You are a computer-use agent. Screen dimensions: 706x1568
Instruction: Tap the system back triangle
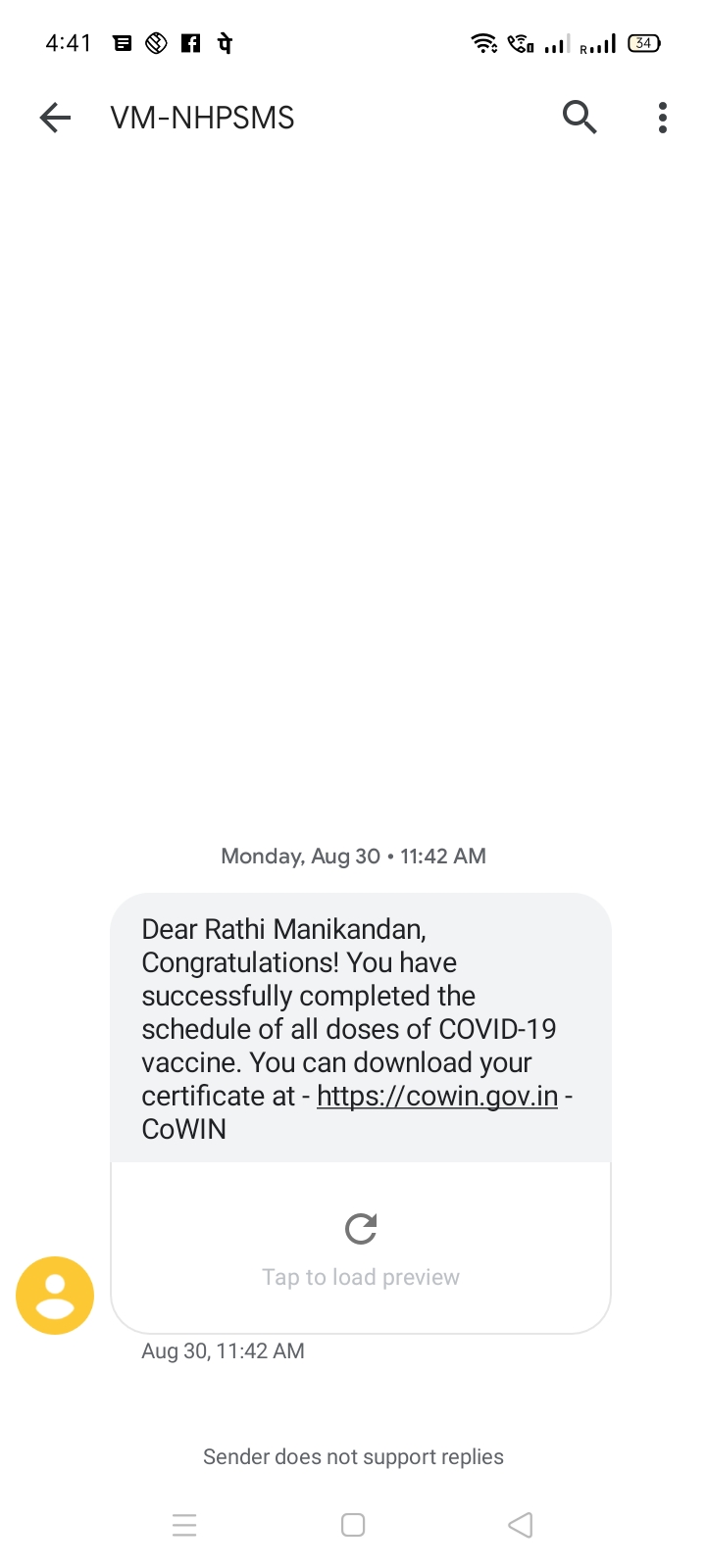point(521,1525)
